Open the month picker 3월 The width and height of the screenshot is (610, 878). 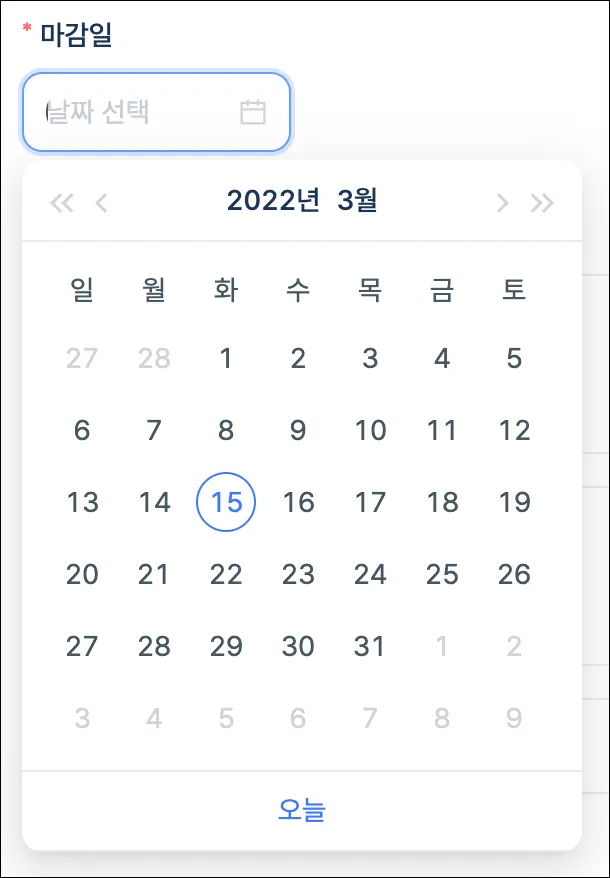[357, 202]
